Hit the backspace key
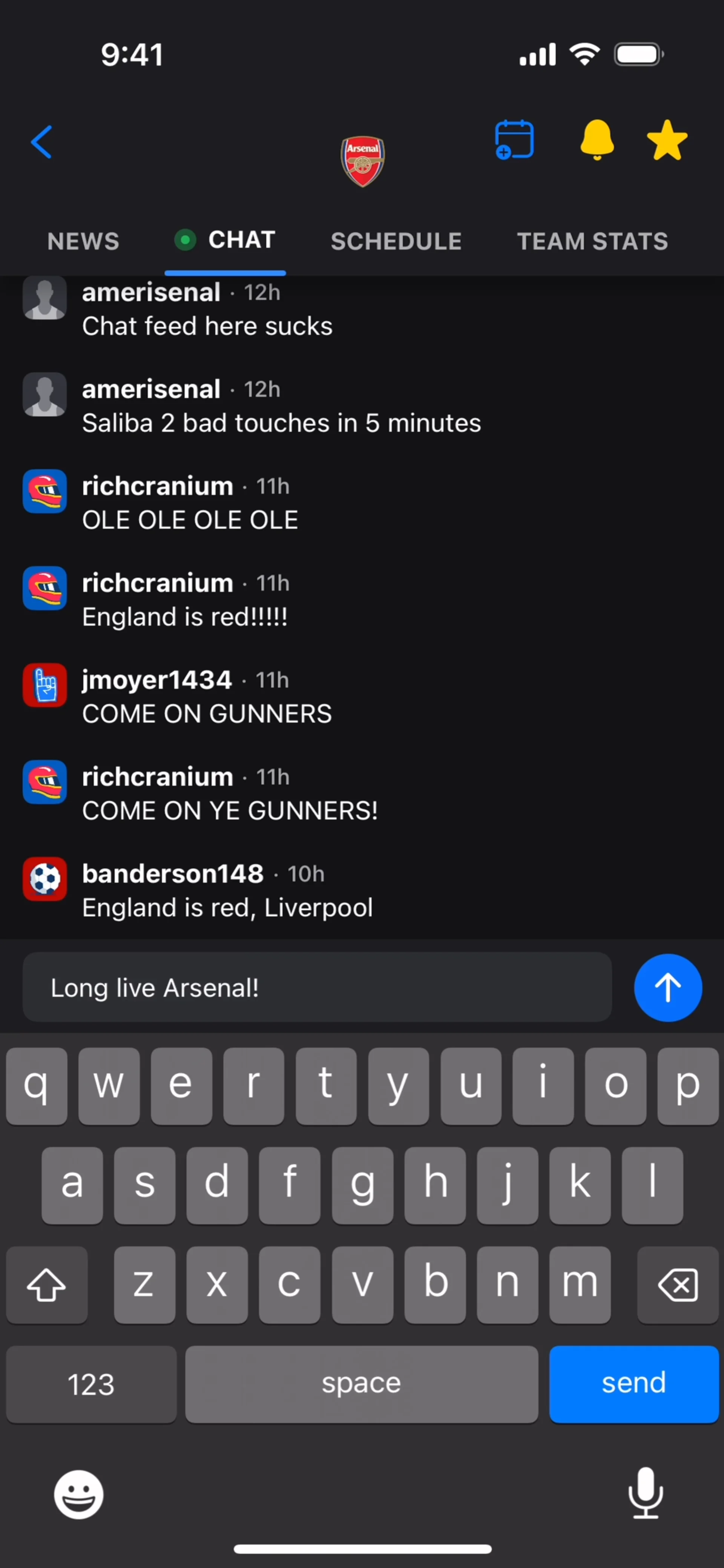This screenshot has height=1568, width=724. (x=677, y=1284)
